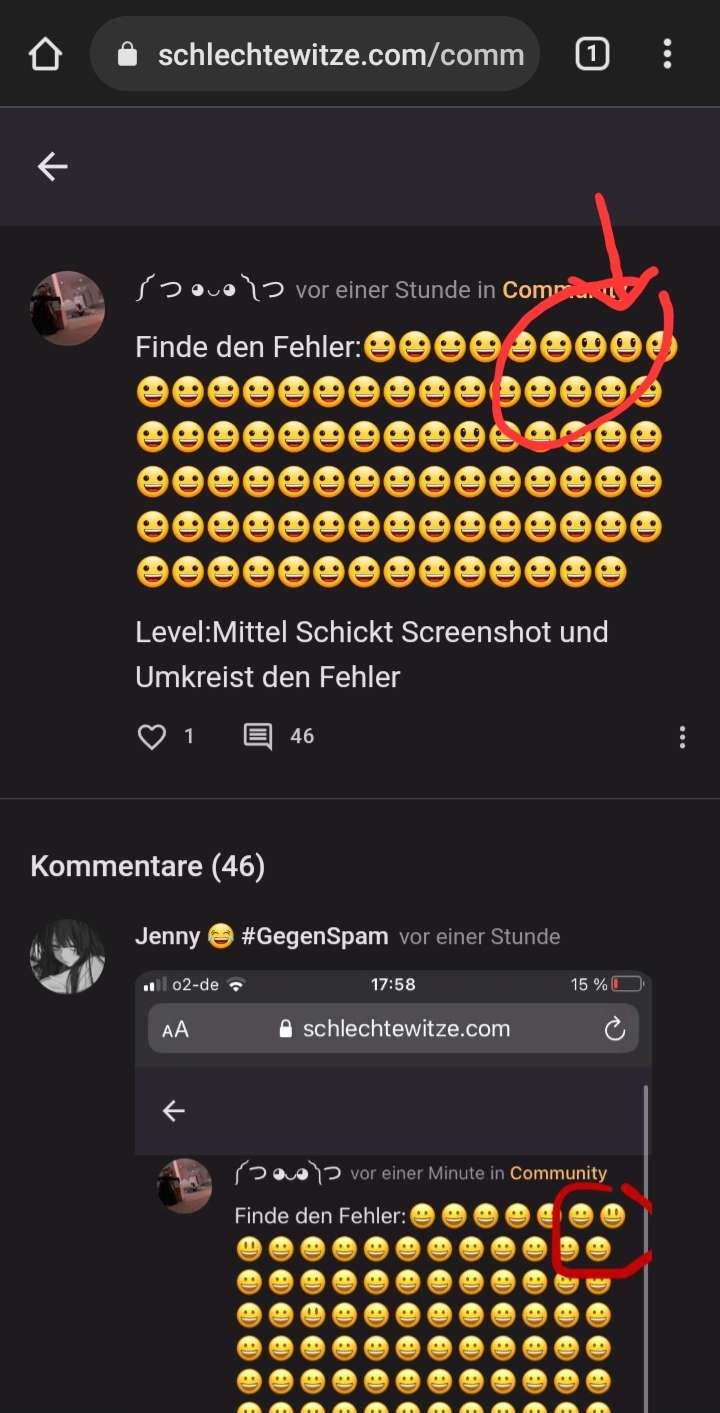
Task: Open the Chrome overflow menu
Action: click(667, 55)
